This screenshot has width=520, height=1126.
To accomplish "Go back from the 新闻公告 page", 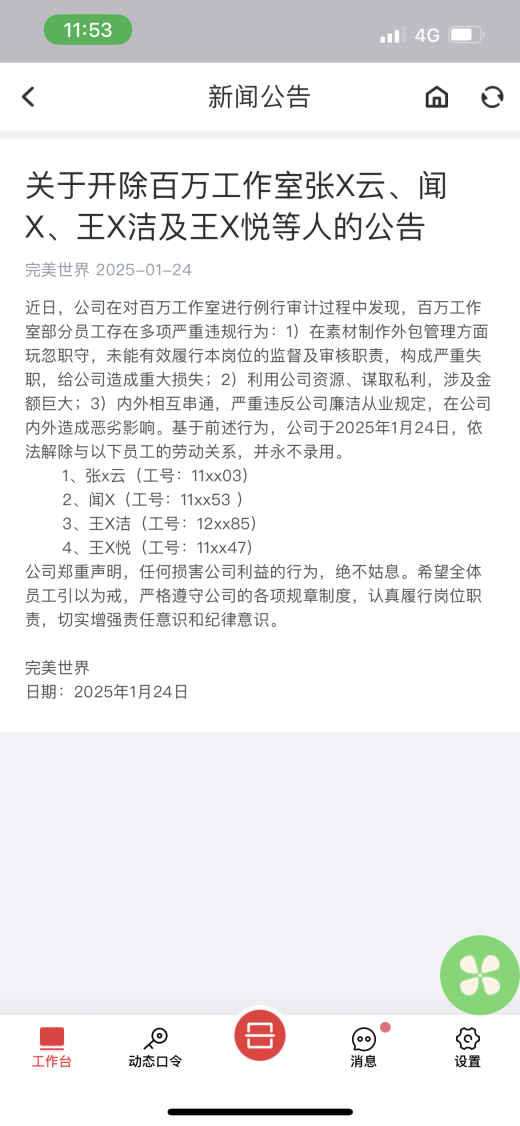I will pyautogui.click(x=28, y=97).
